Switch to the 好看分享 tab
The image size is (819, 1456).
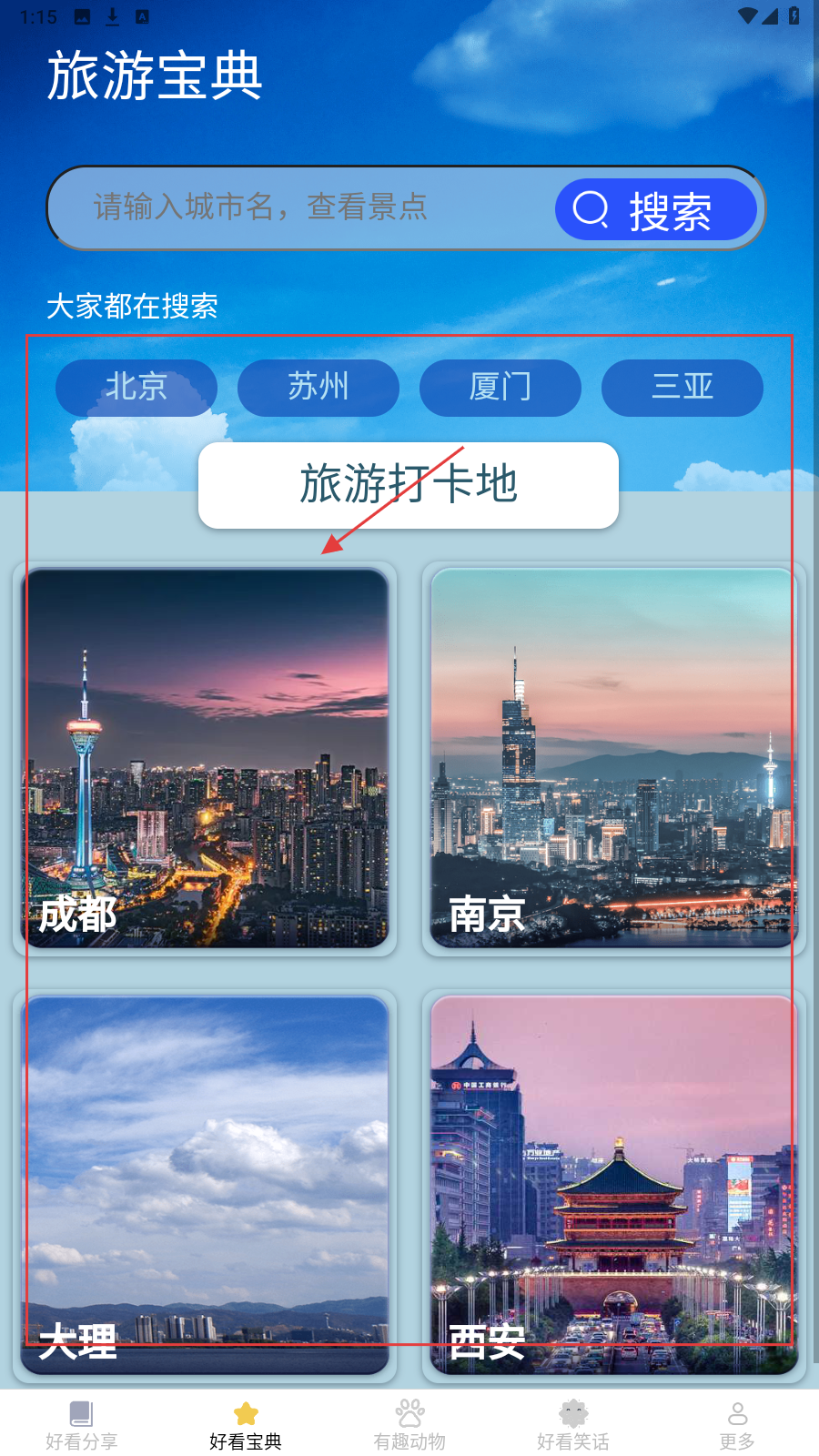tap(82, 1424)
